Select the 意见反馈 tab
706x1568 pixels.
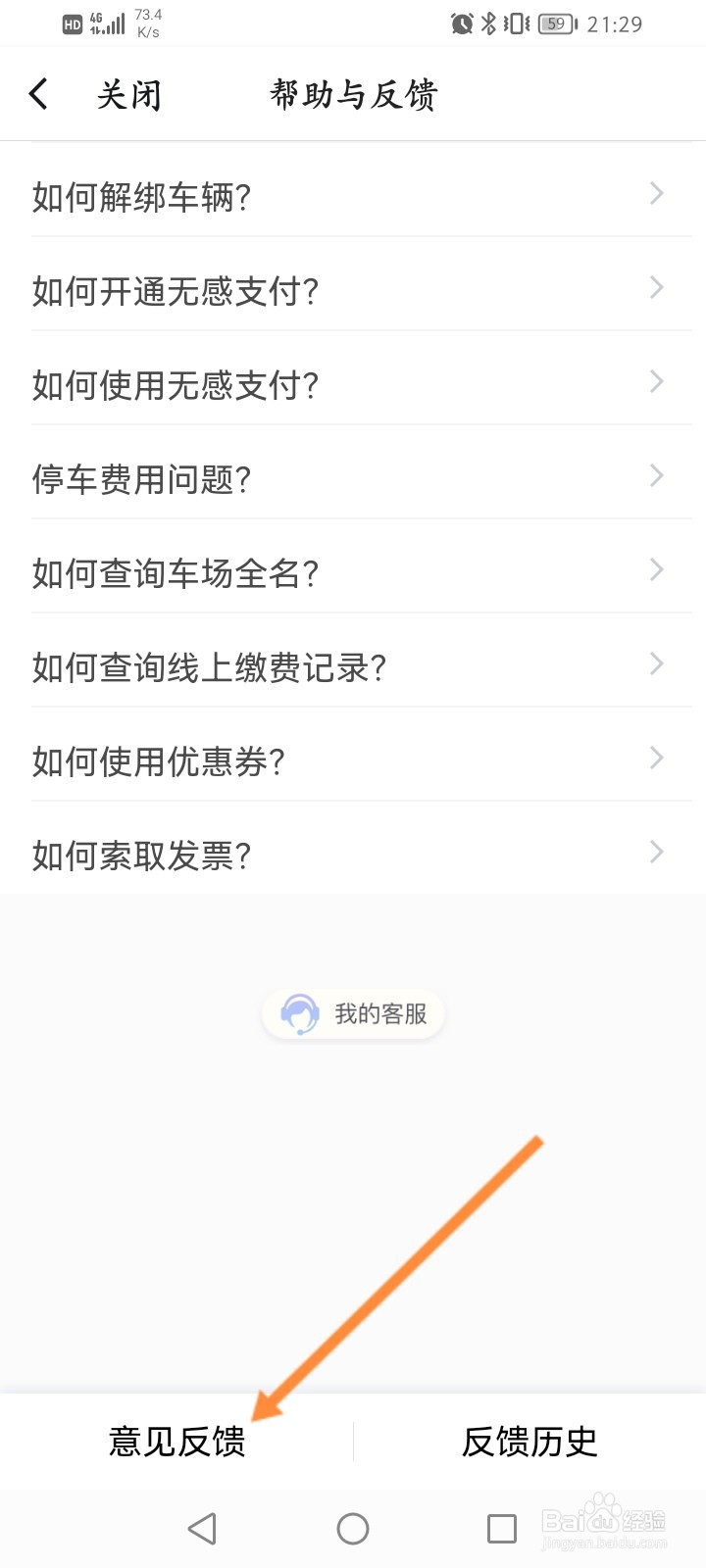click(x=176, y=1441)
